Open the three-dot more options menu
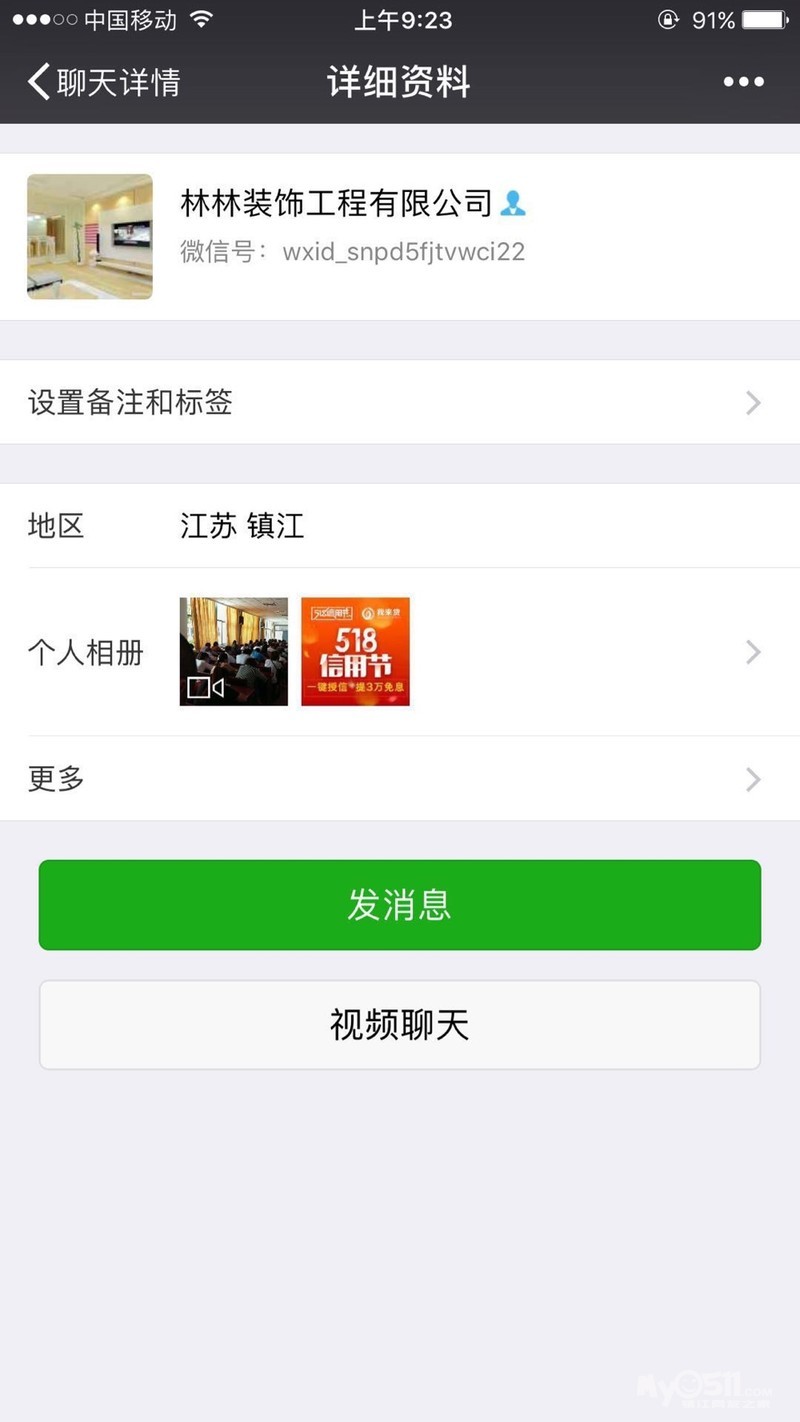This screenshot has width=800, height=1422. click(743, 82)
